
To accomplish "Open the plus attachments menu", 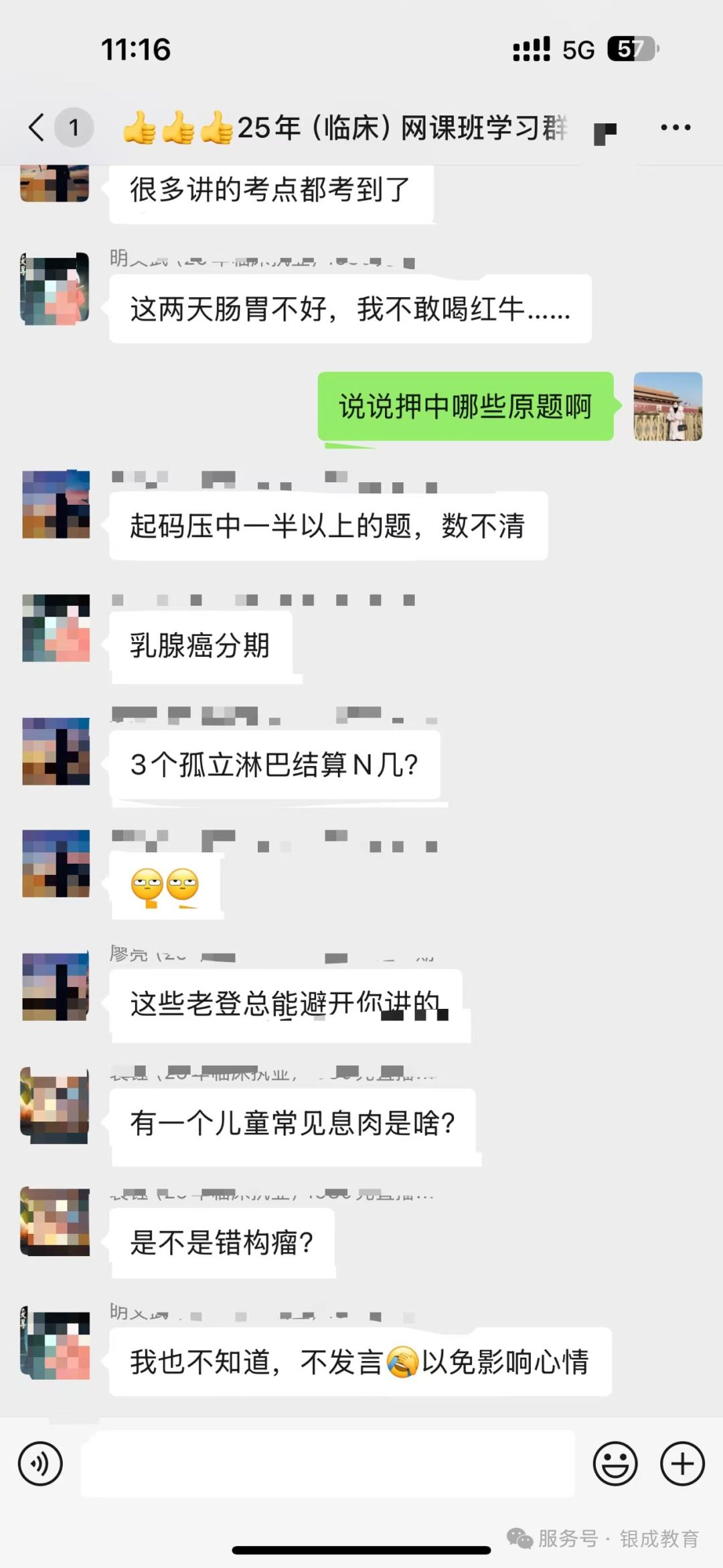I will (x=682, y=1464).
